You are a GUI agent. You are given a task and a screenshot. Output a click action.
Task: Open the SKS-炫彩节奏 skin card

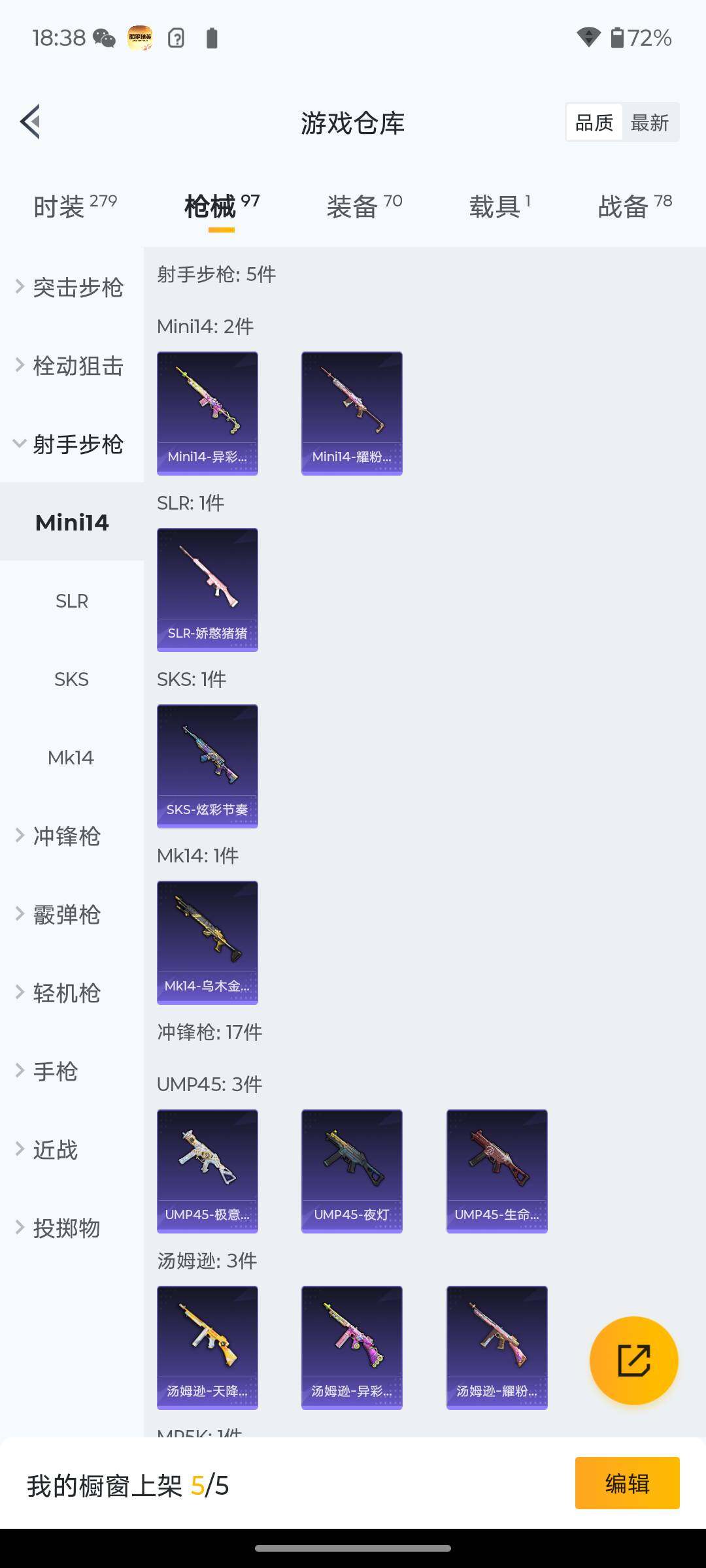tap(207, 766)
